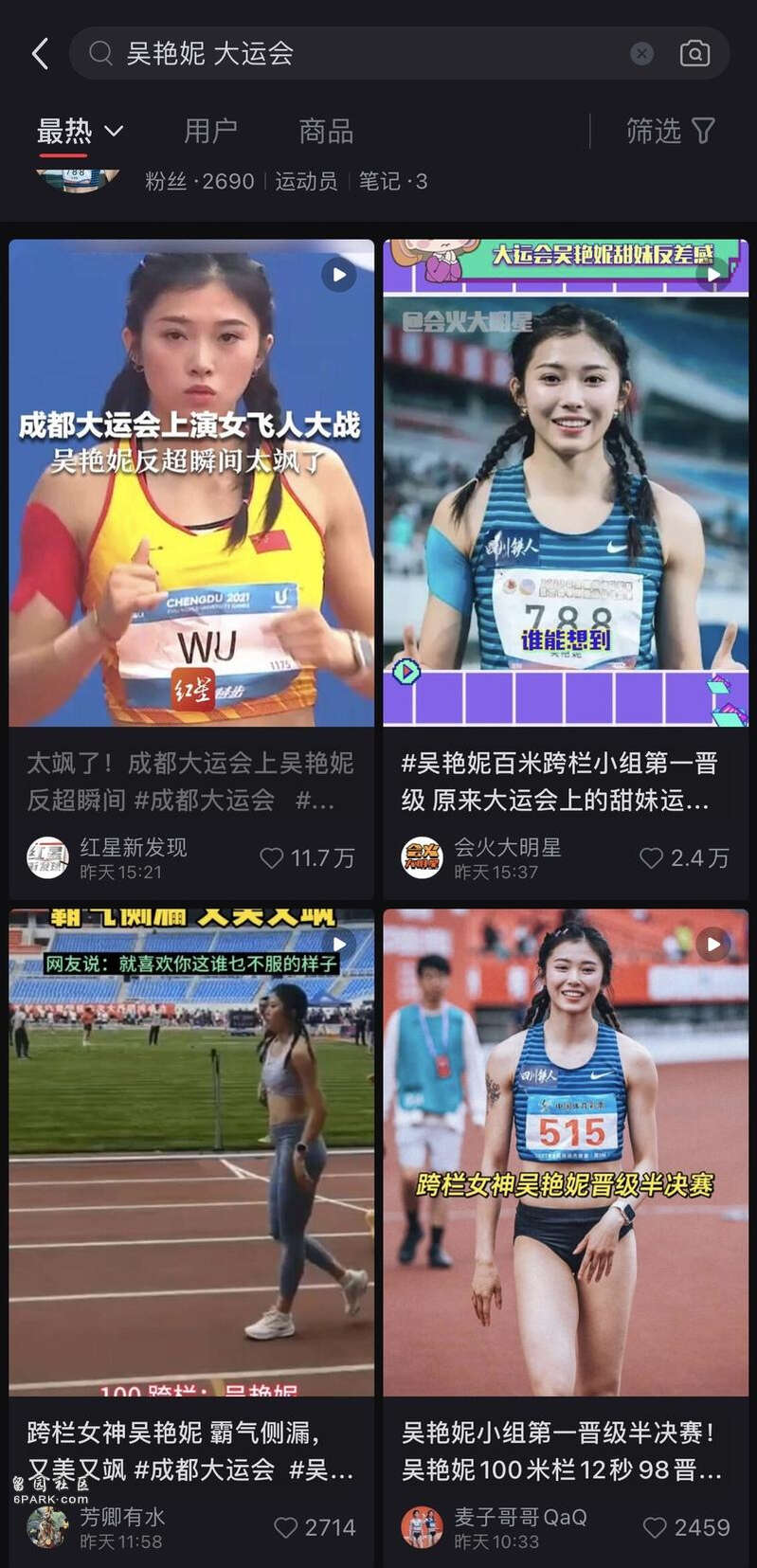The width and height of the screenshot is (757, 1568).
Task: Open the 大运会吴艳妮甜妹反差感 video
Action: click(566, 483)
